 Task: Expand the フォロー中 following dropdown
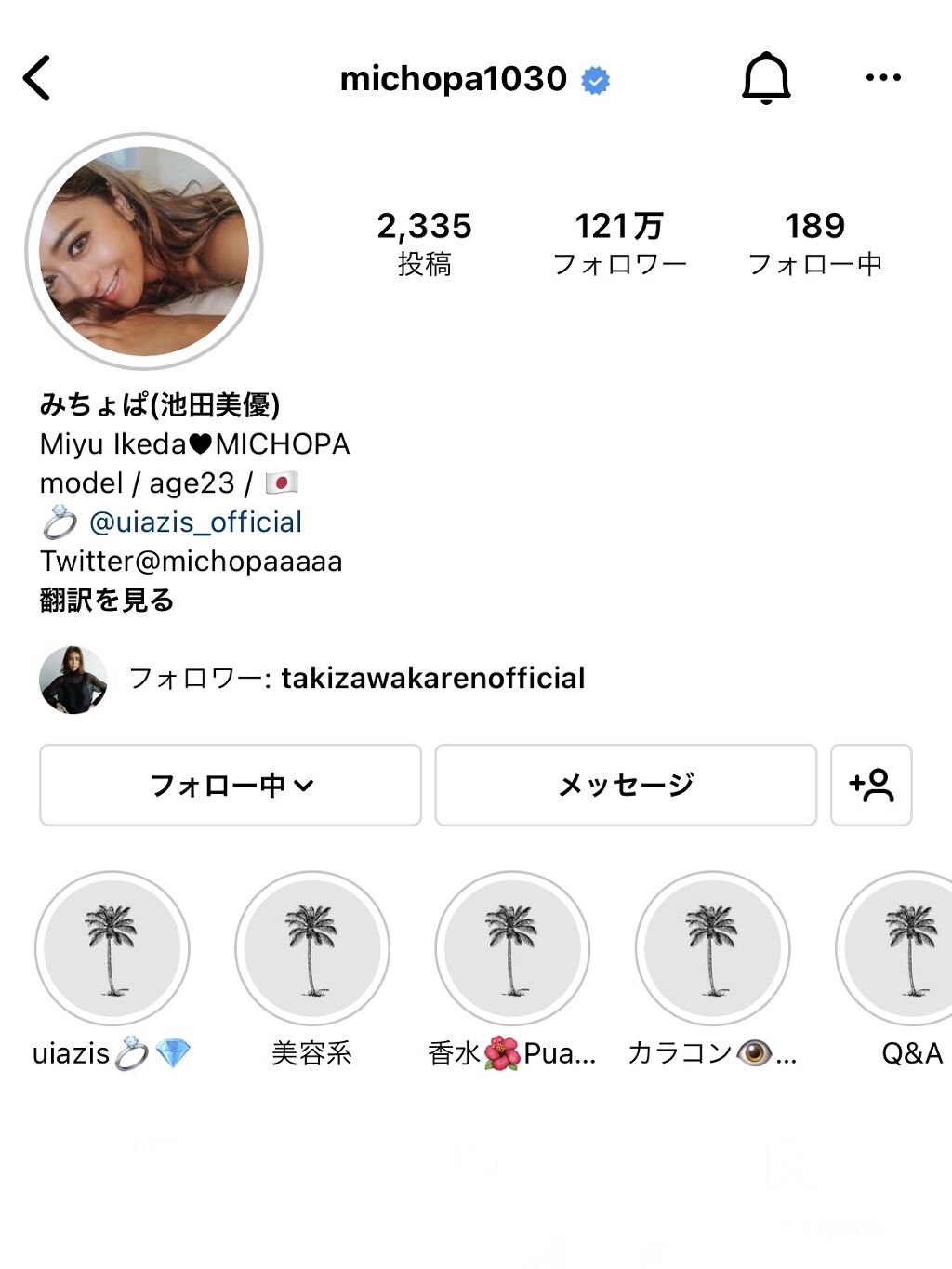pos(231,785)
